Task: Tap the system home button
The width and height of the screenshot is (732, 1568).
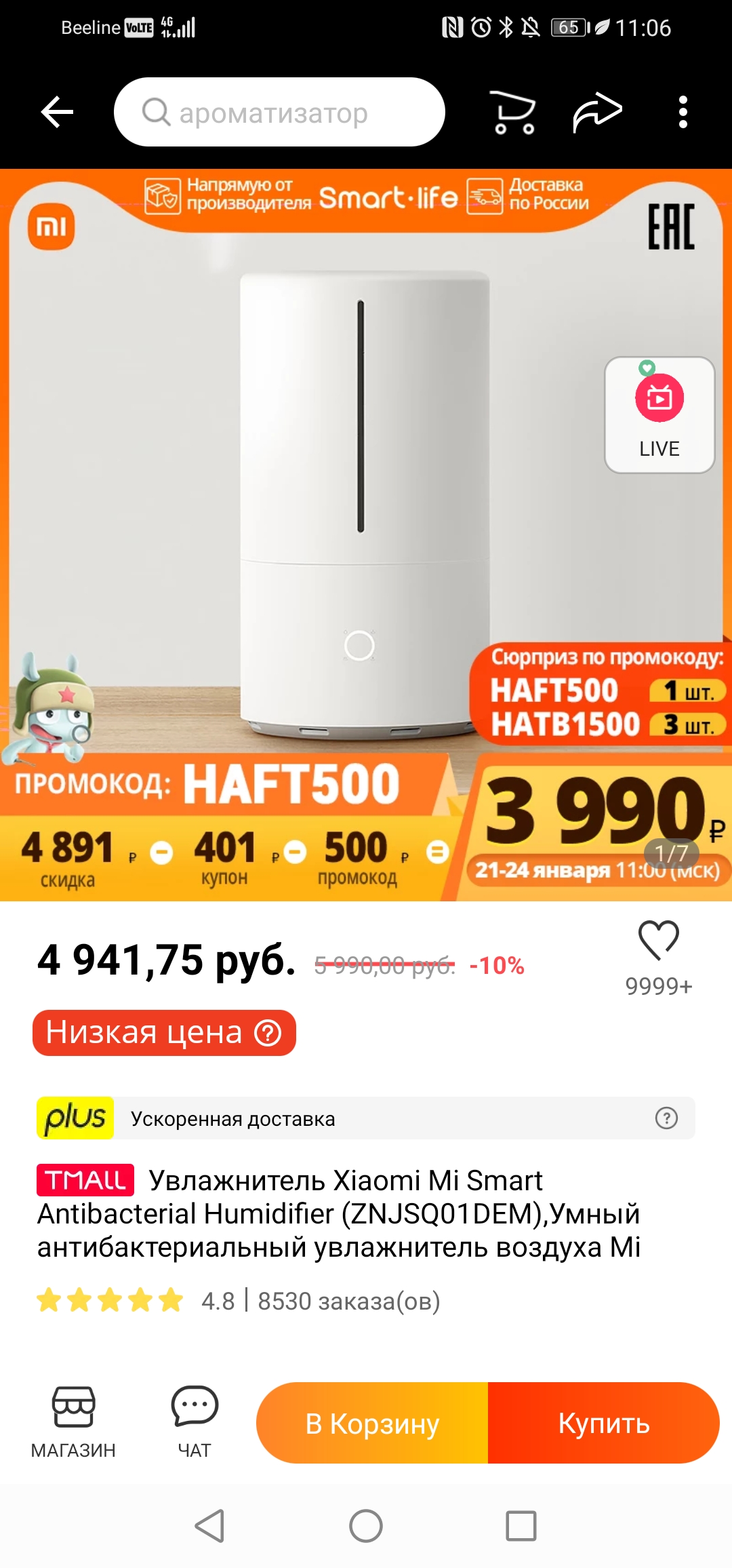Action: pyautogui.click(x=366, y=1526)
